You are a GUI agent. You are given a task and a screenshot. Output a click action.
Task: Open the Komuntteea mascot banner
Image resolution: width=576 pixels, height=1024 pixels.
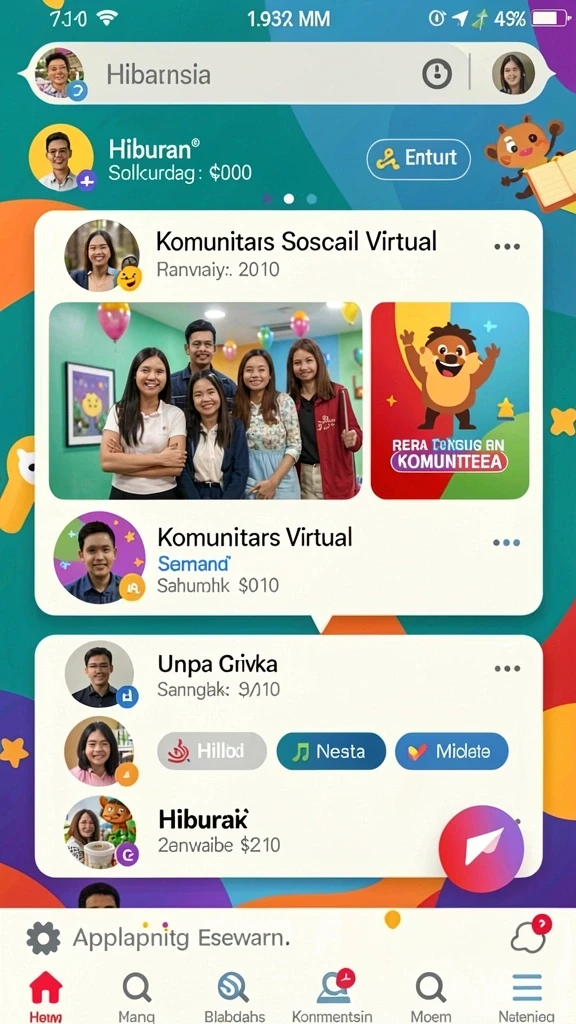point(450,400)
